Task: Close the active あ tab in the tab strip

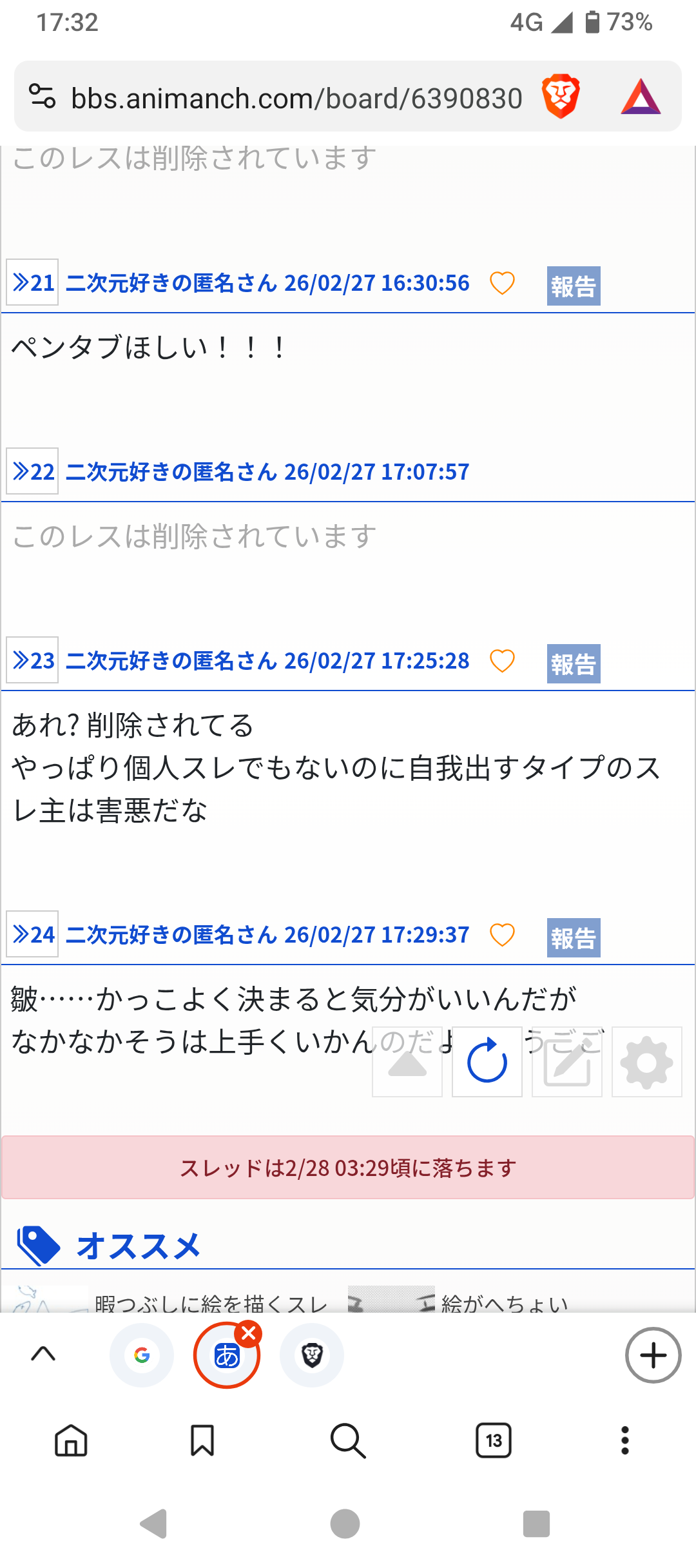Action: pos(248,1333)
